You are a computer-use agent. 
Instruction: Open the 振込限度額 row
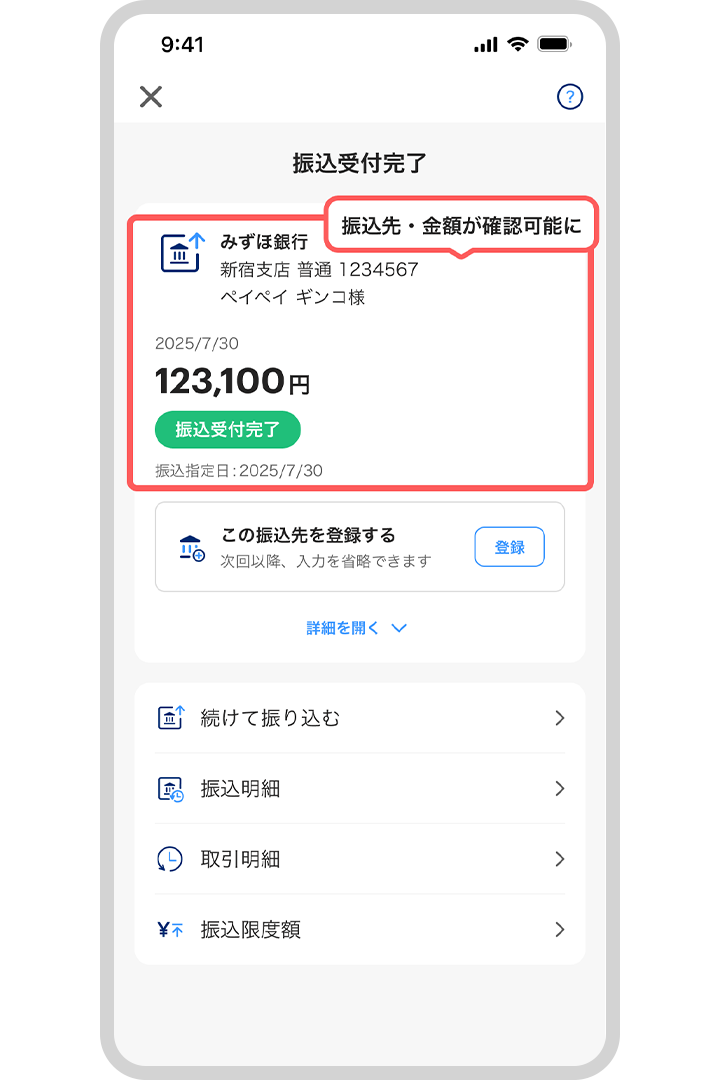(x=360, y=930)
